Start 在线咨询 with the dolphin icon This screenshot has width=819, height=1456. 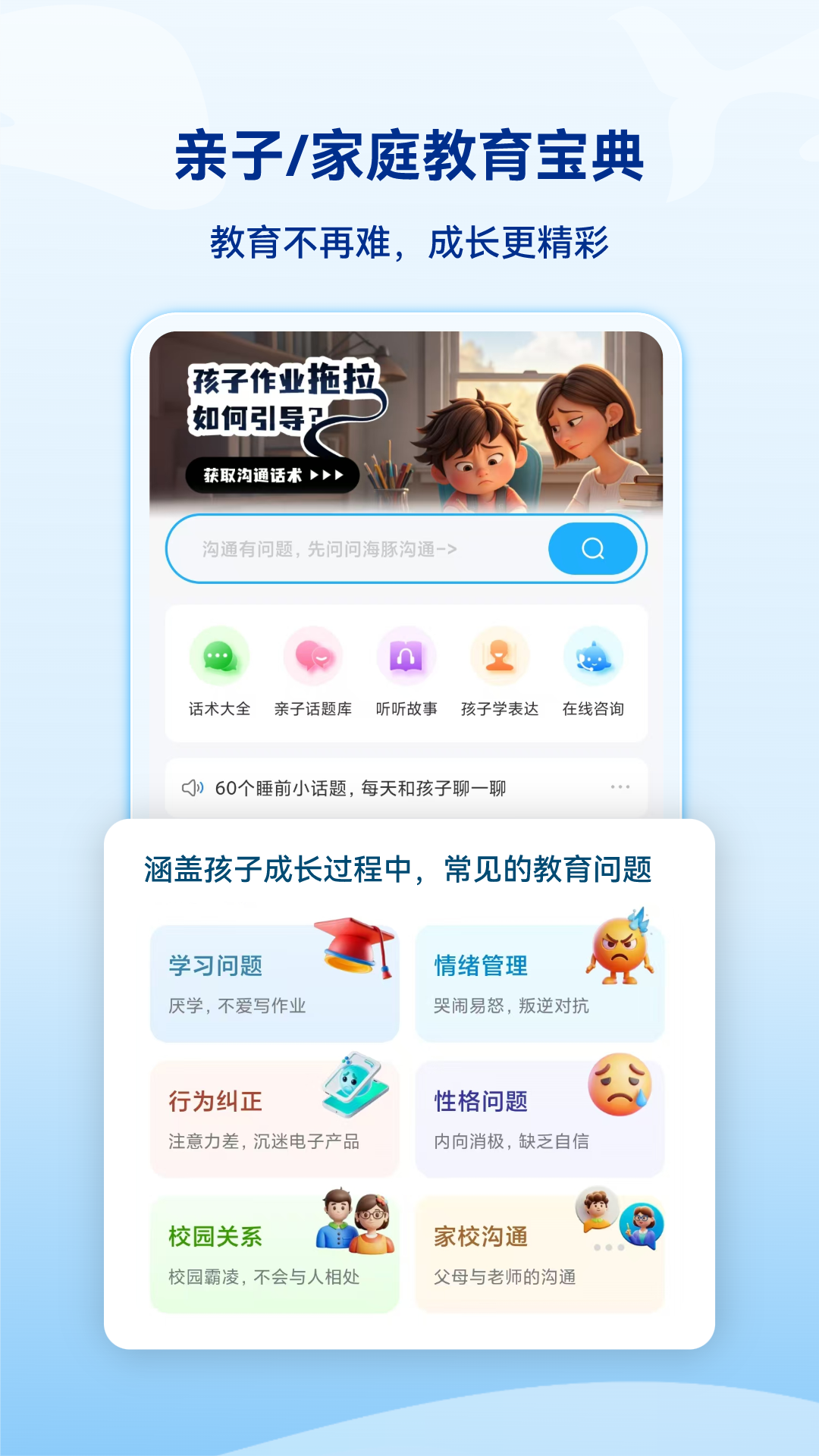pyautogui.click(x=593, y=658)
